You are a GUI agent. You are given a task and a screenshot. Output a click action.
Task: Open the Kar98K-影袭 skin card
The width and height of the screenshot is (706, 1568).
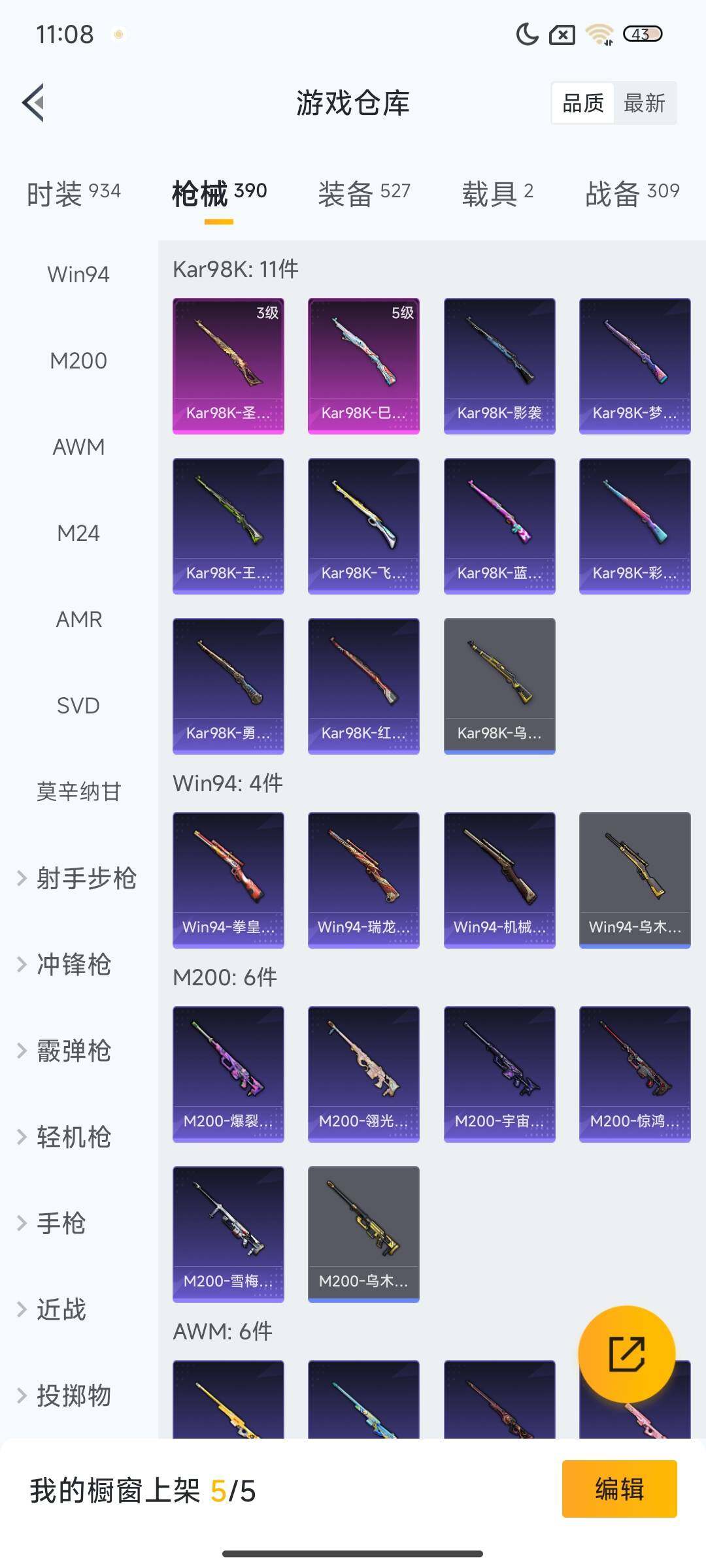coord(499,366)
